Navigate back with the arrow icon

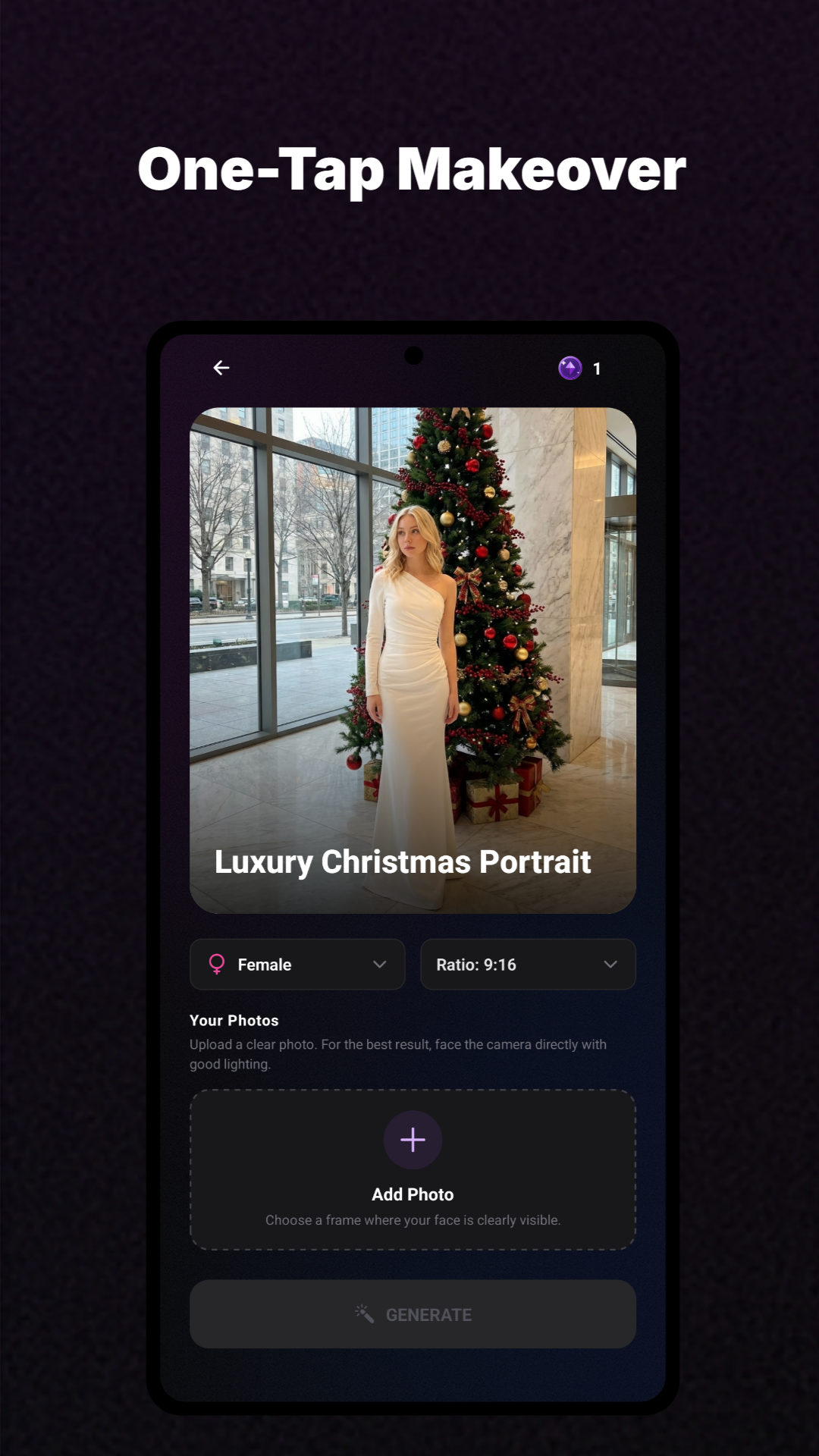click(x=221, y=368)
